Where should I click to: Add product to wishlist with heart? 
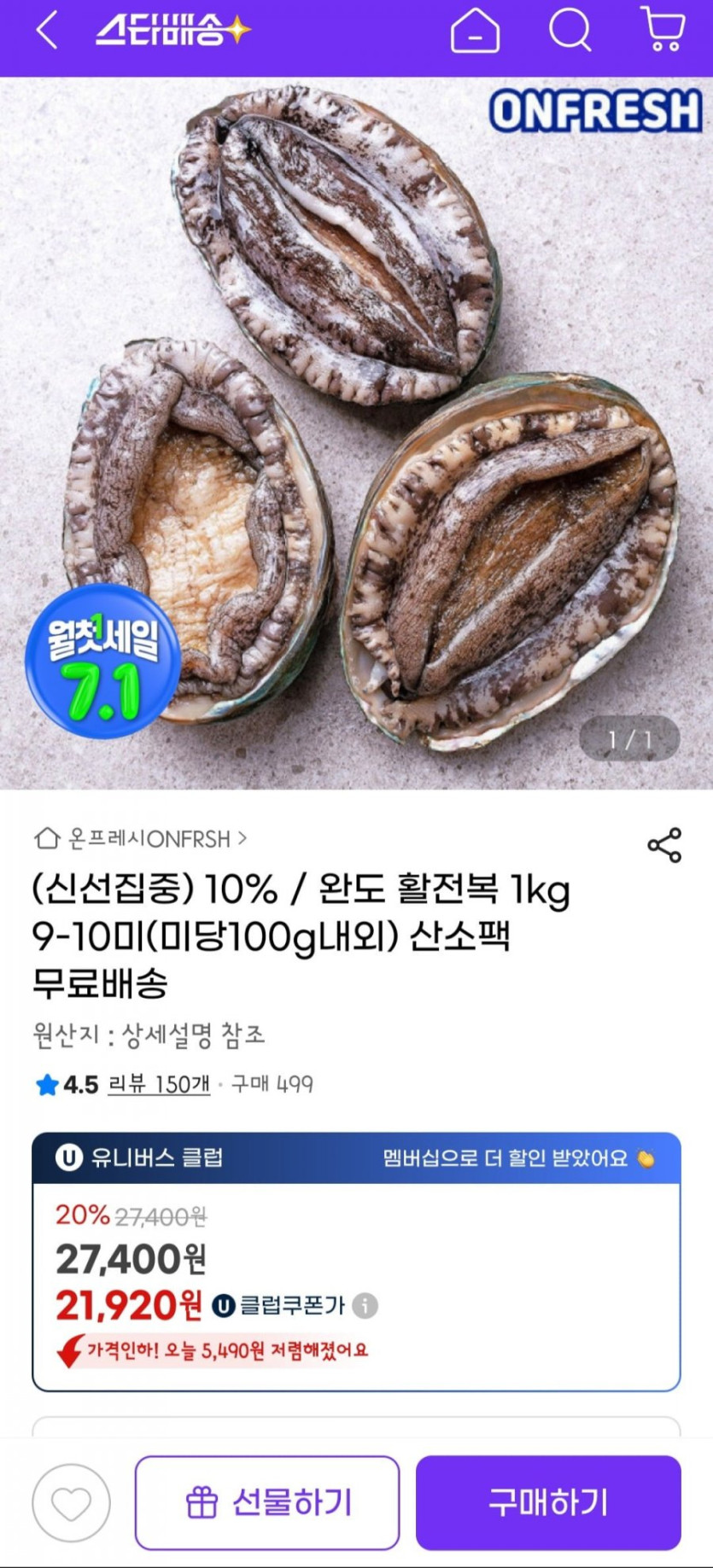[x=71, y=1503]
